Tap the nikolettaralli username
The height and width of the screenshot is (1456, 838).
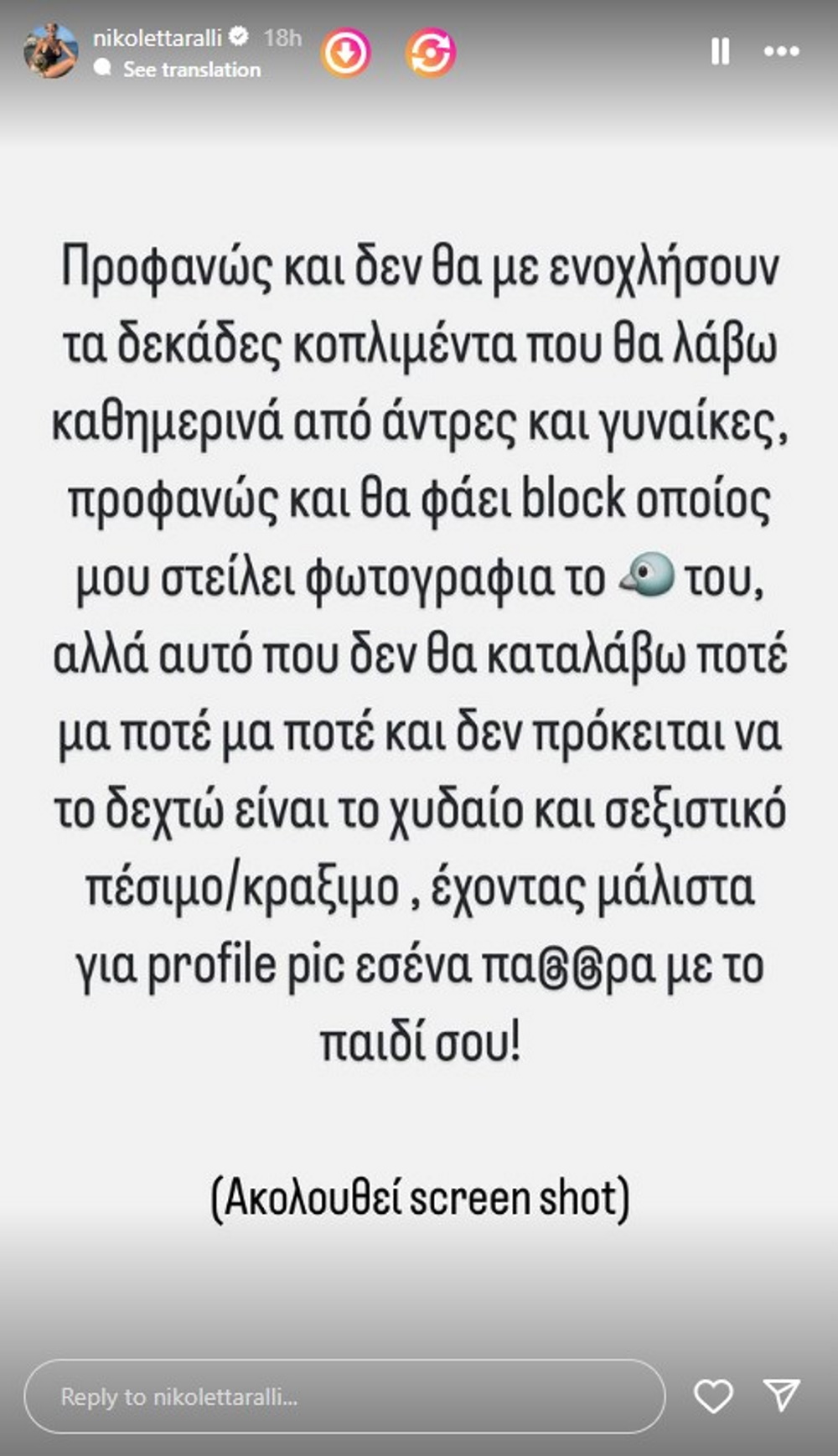tap(157, 38)
